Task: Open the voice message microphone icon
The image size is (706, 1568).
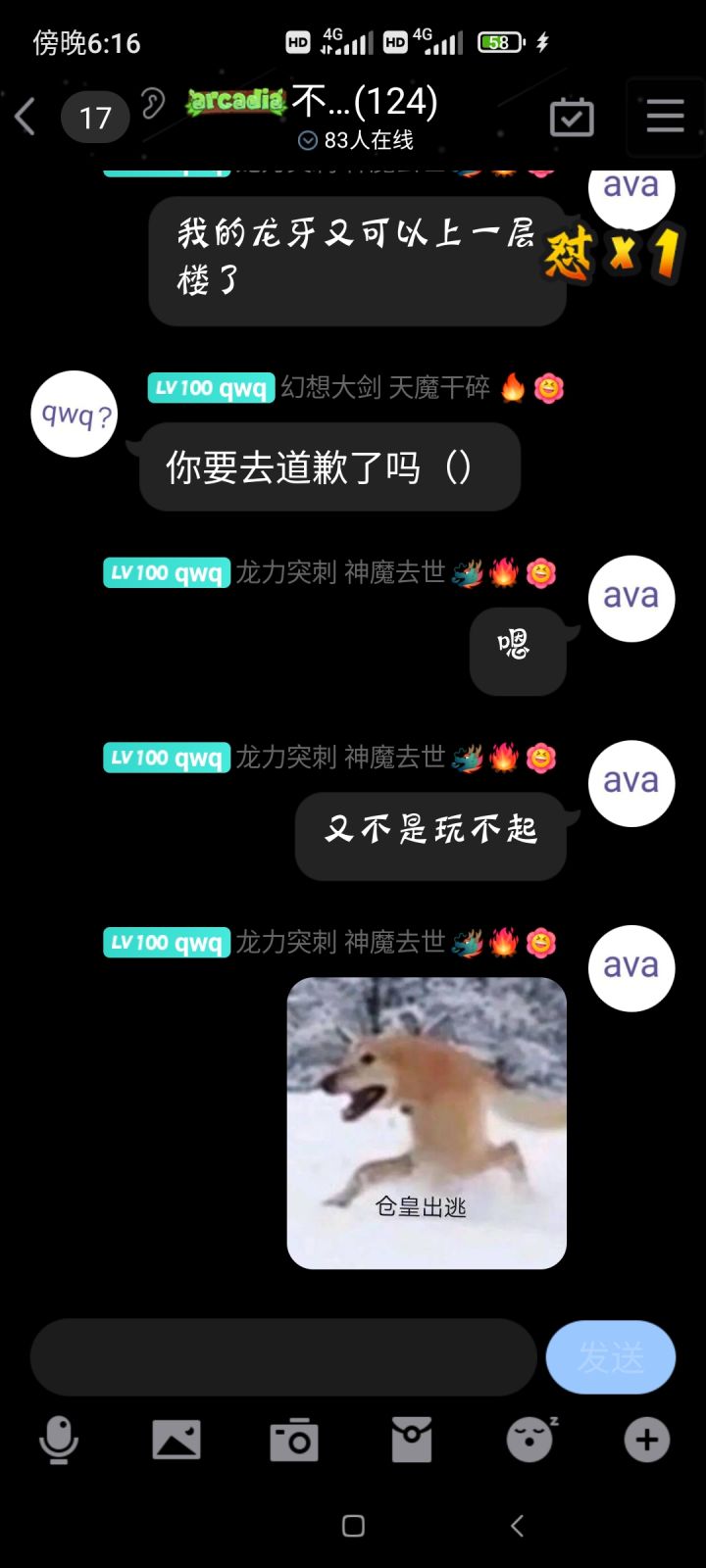Action: (59, 1439)
